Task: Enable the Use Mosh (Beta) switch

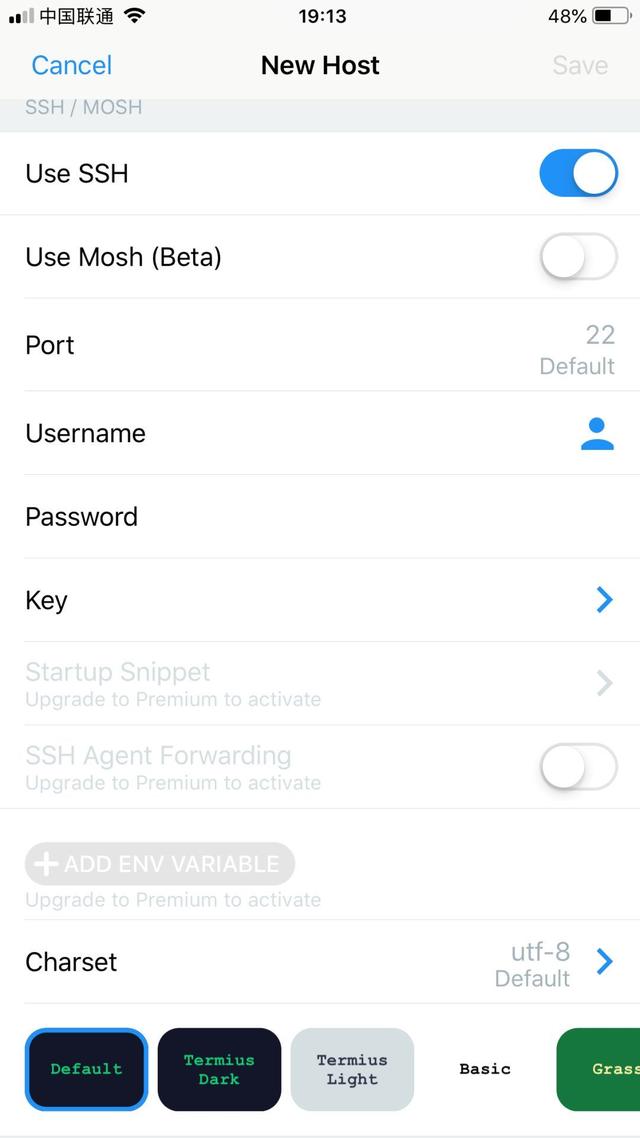Action: tap(578, 256)
